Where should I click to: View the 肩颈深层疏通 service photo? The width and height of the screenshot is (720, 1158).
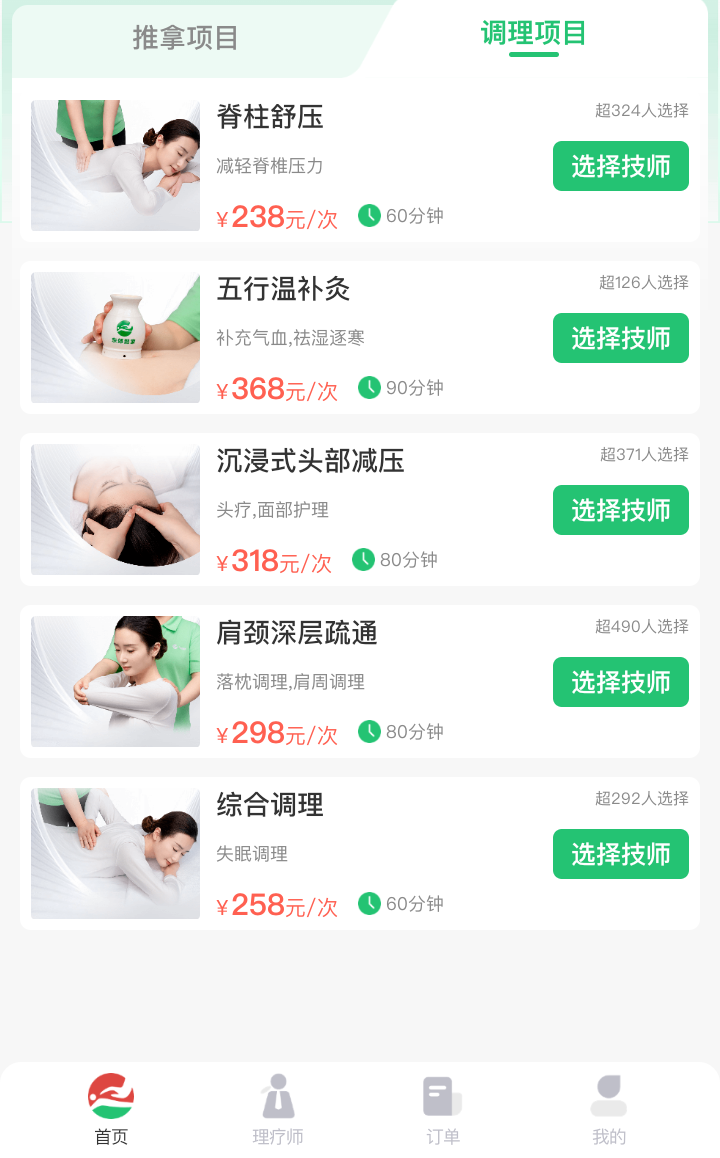[115, 681]
